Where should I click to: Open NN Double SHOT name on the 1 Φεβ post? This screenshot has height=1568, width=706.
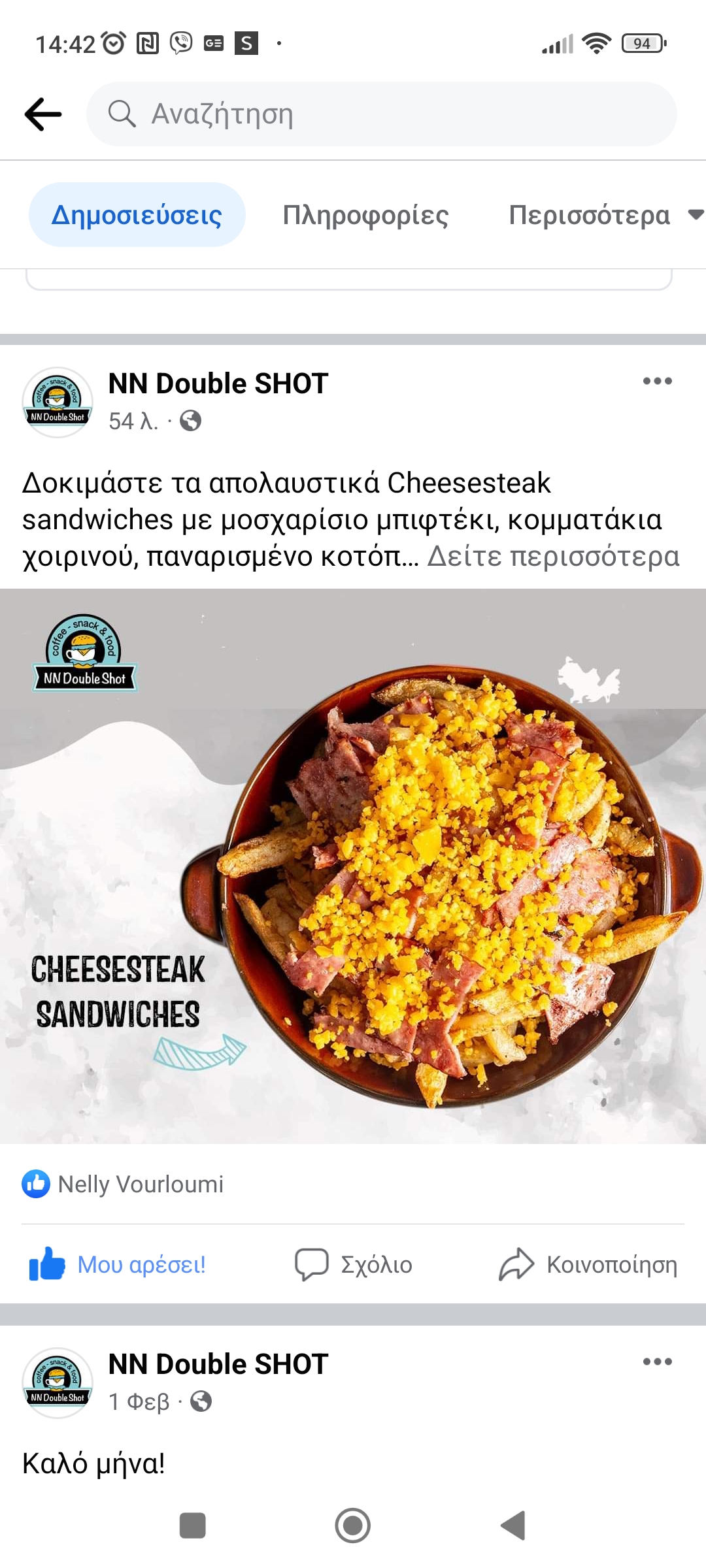click(218, 1364)
